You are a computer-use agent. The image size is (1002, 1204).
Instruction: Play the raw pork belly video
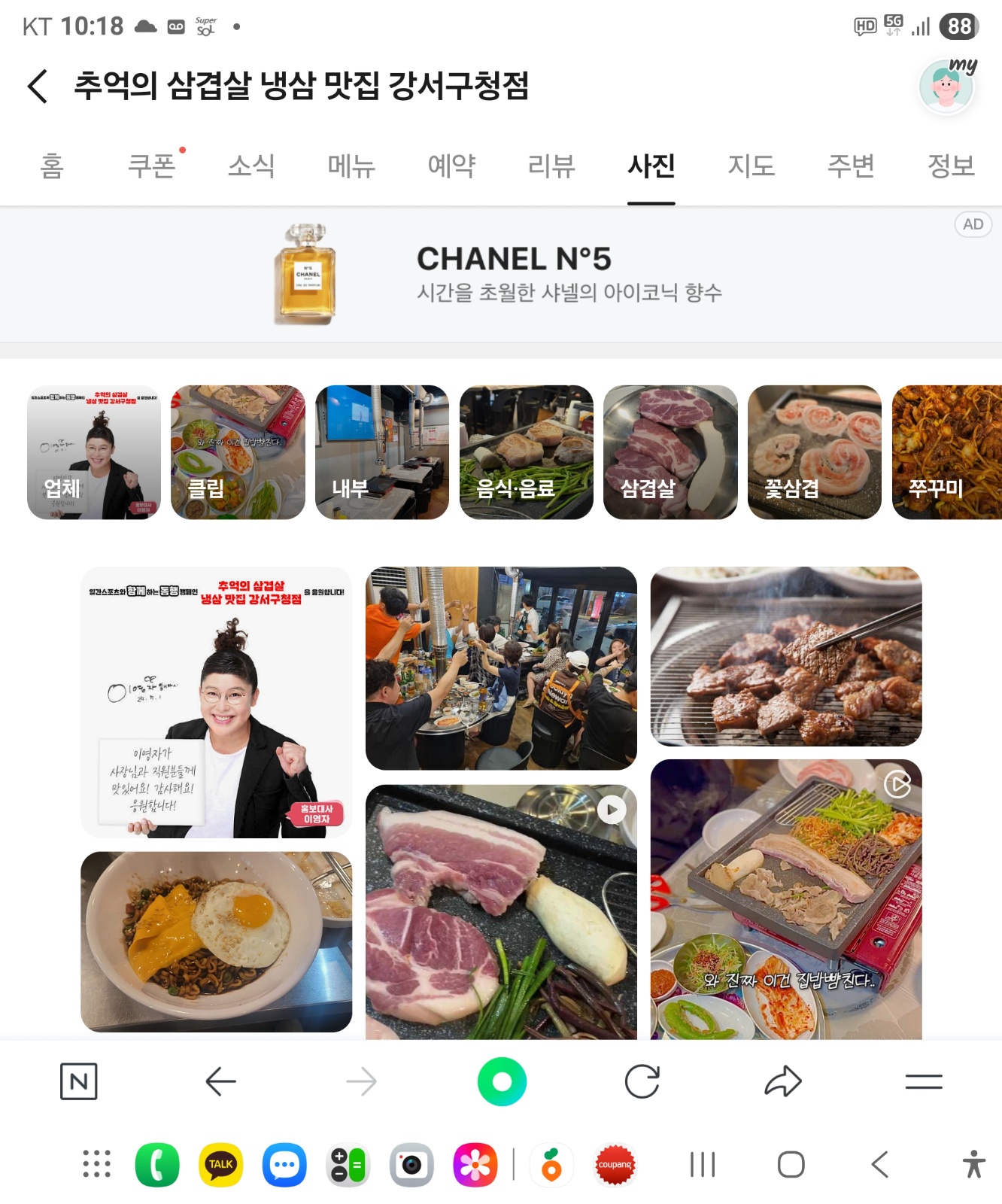611,810
